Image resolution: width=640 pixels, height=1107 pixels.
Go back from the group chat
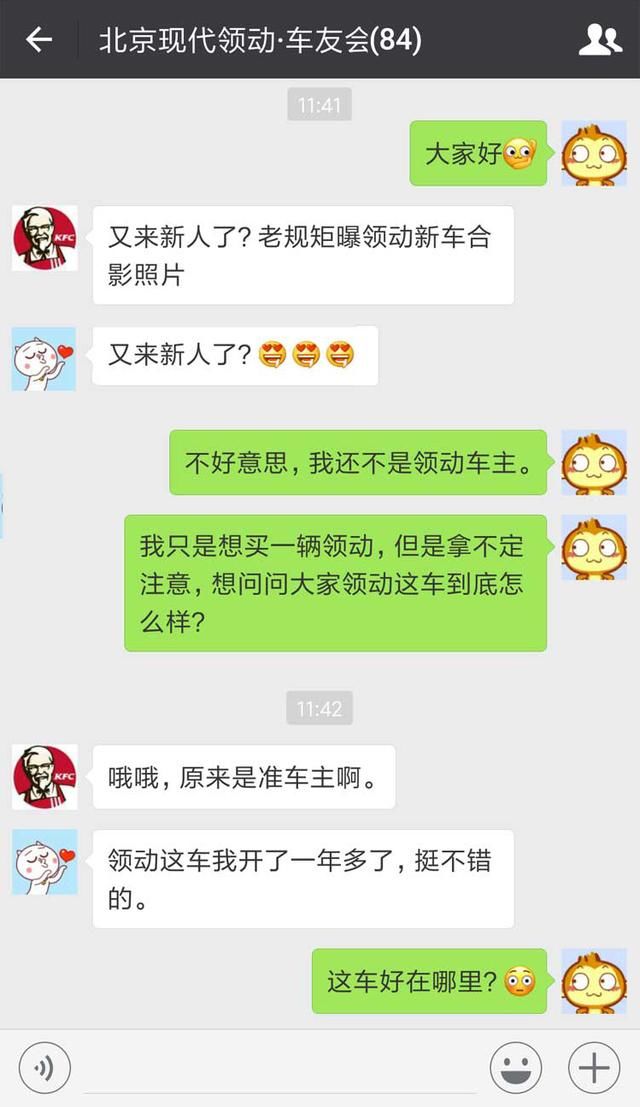pyautogui.click(x=38, y=40)
